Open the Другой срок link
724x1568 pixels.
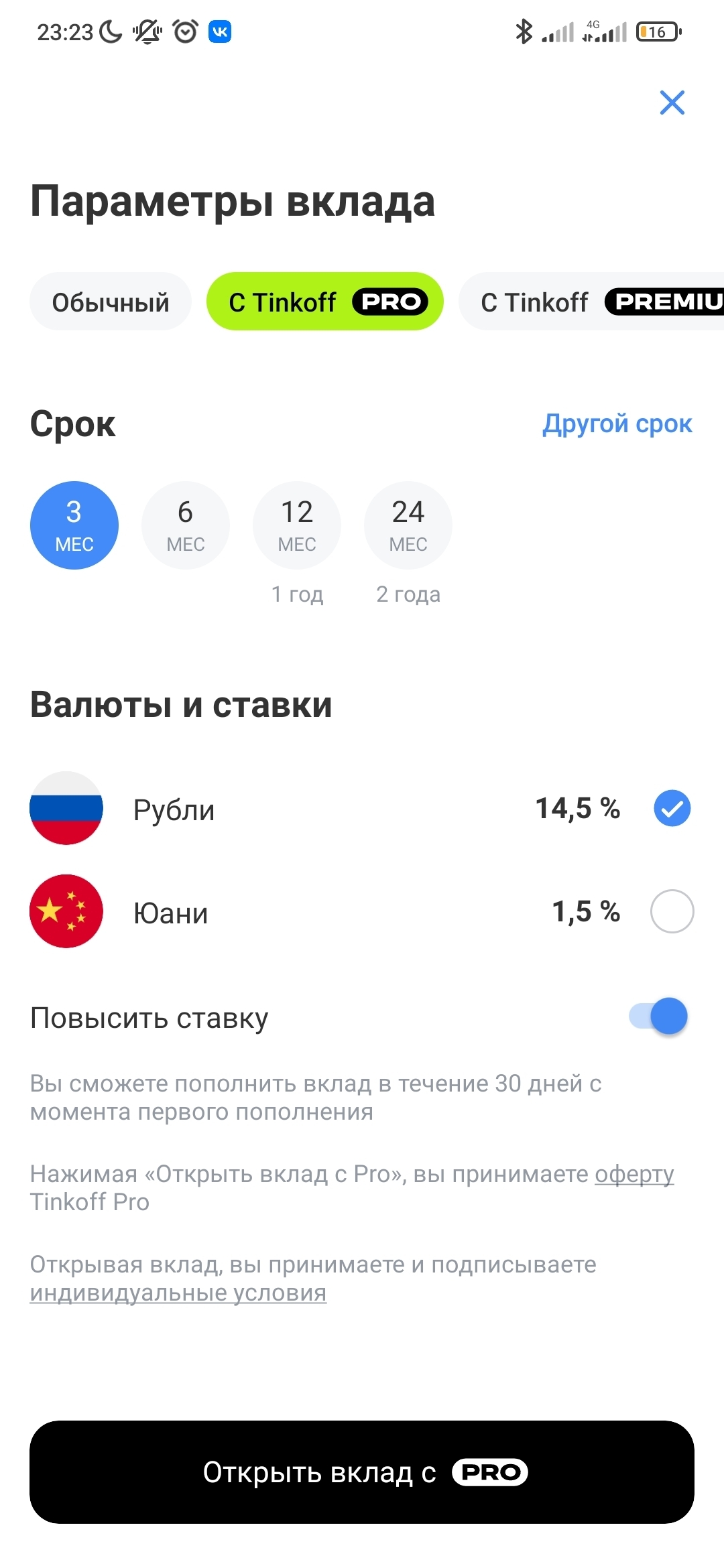coord(617,423)
